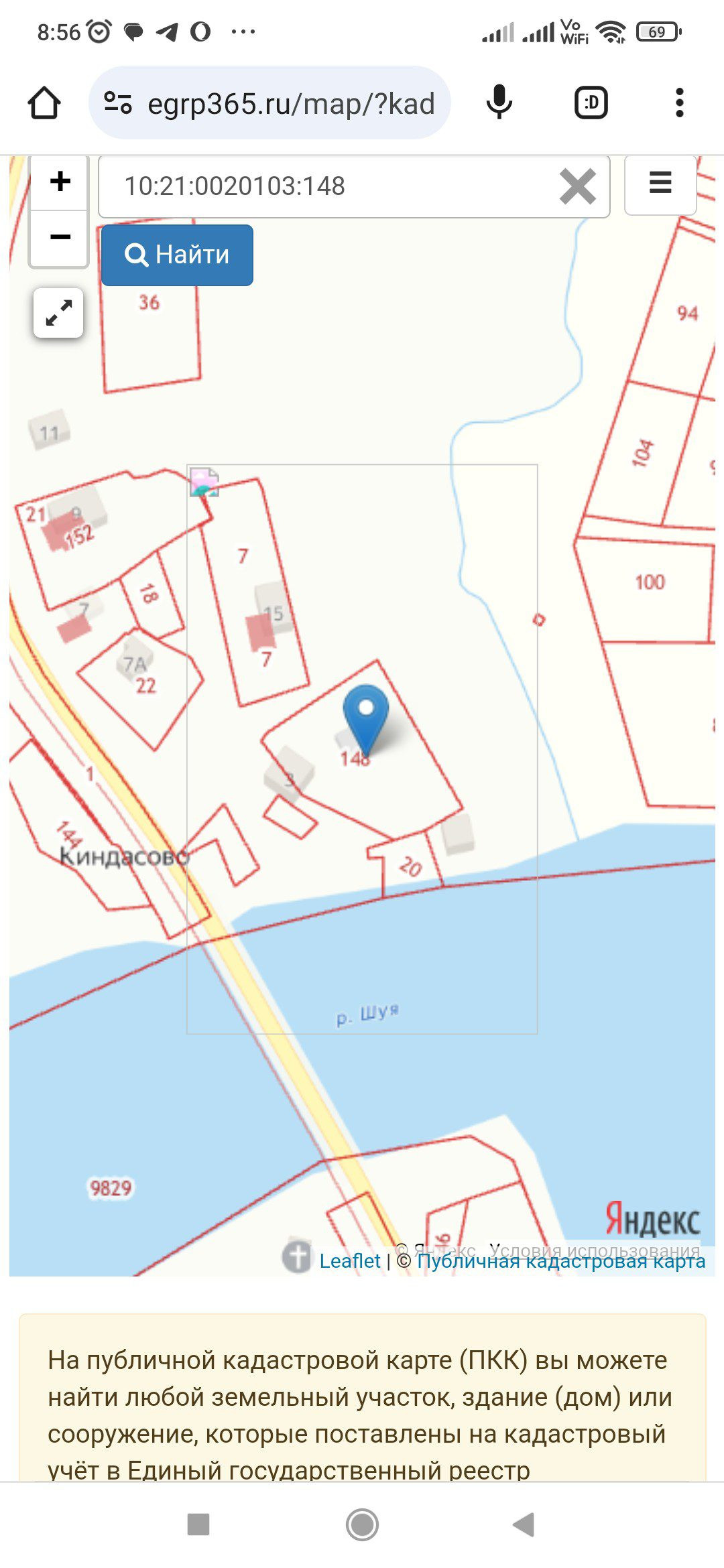The width and height of the screenshot is (724, 1568).
Task: Tap the Найти search button
Action: click(x=177, y=255)
